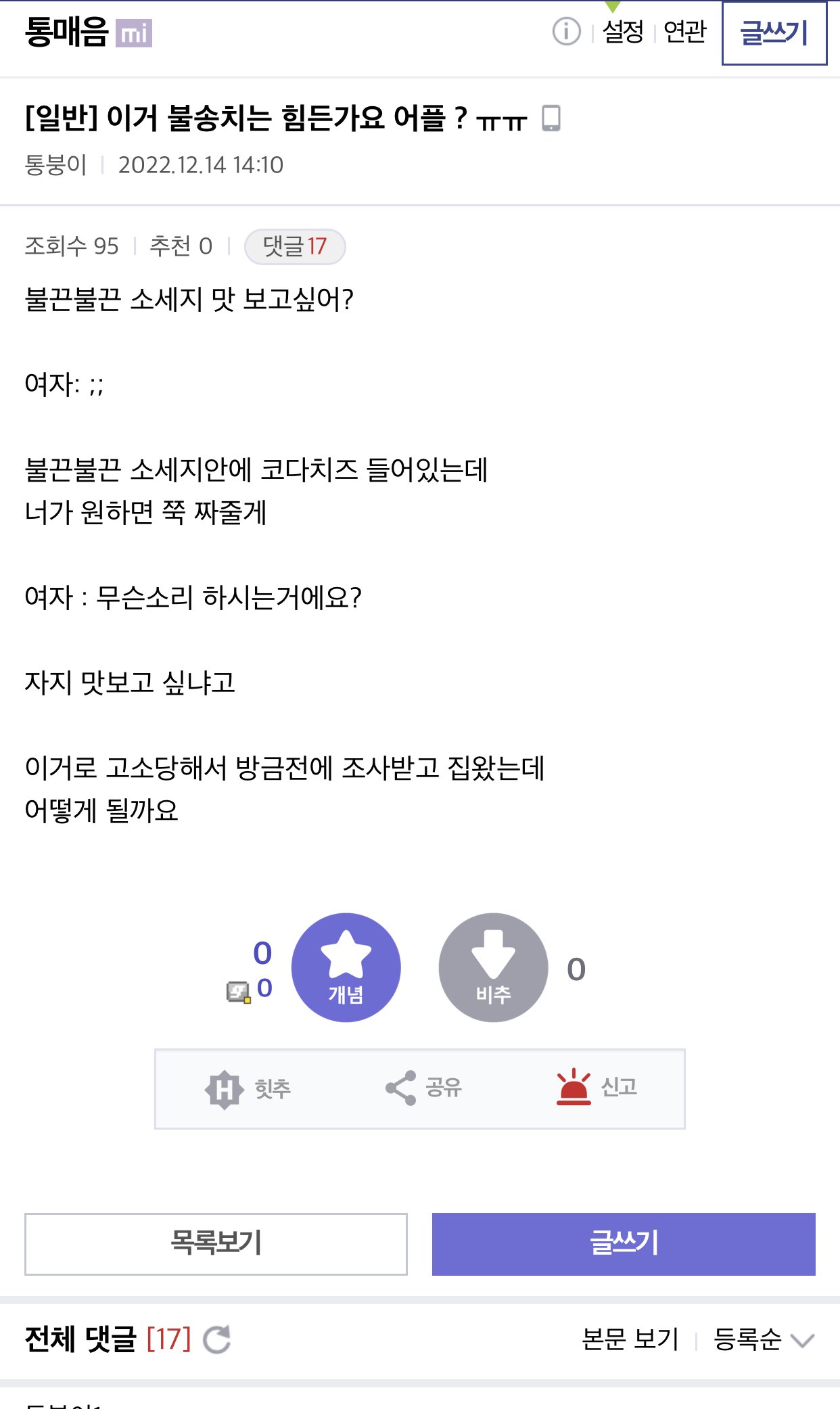
Task: Open the gallery info icon
Action: pyautogui.click(x=566, y=31)
